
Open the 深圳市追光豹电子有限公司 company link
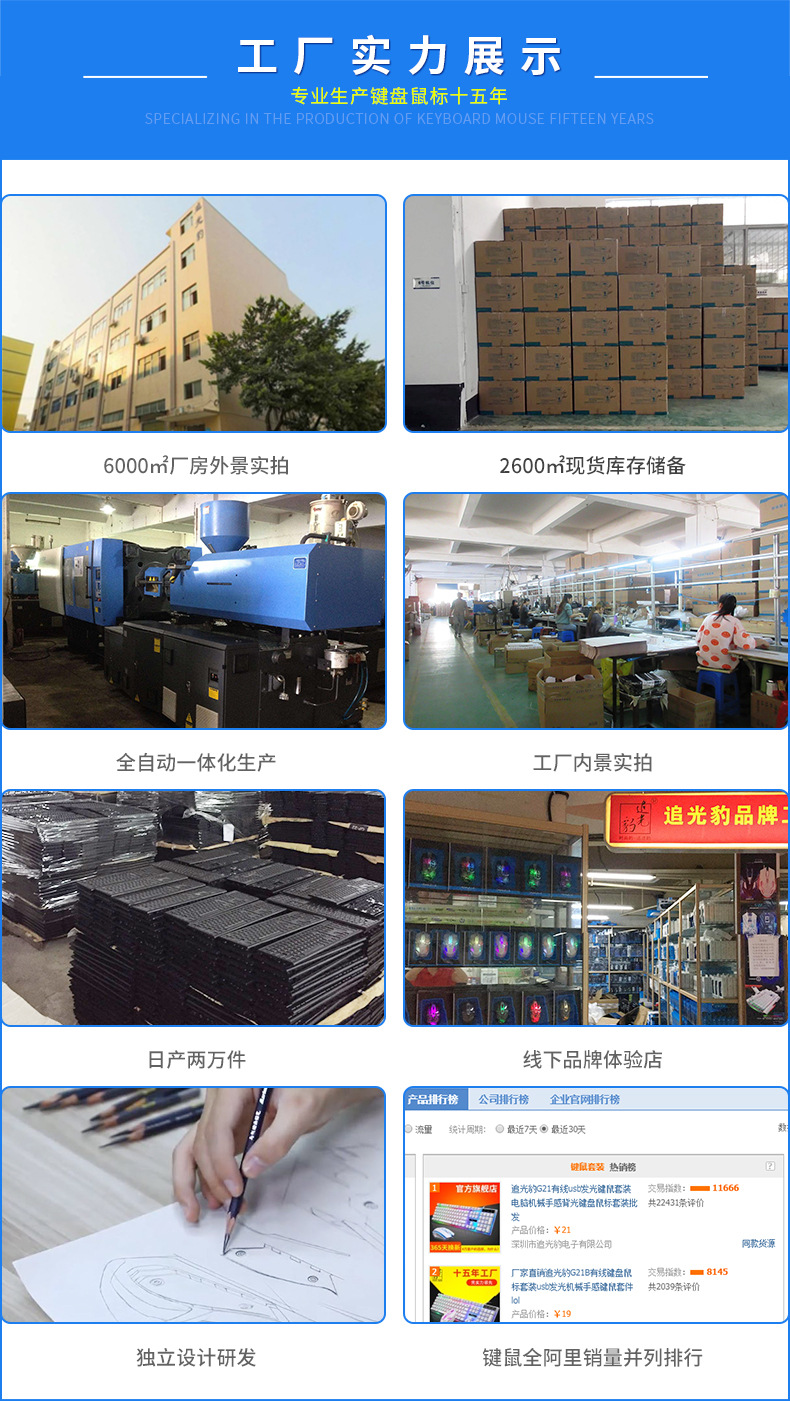coord(560,1242)
